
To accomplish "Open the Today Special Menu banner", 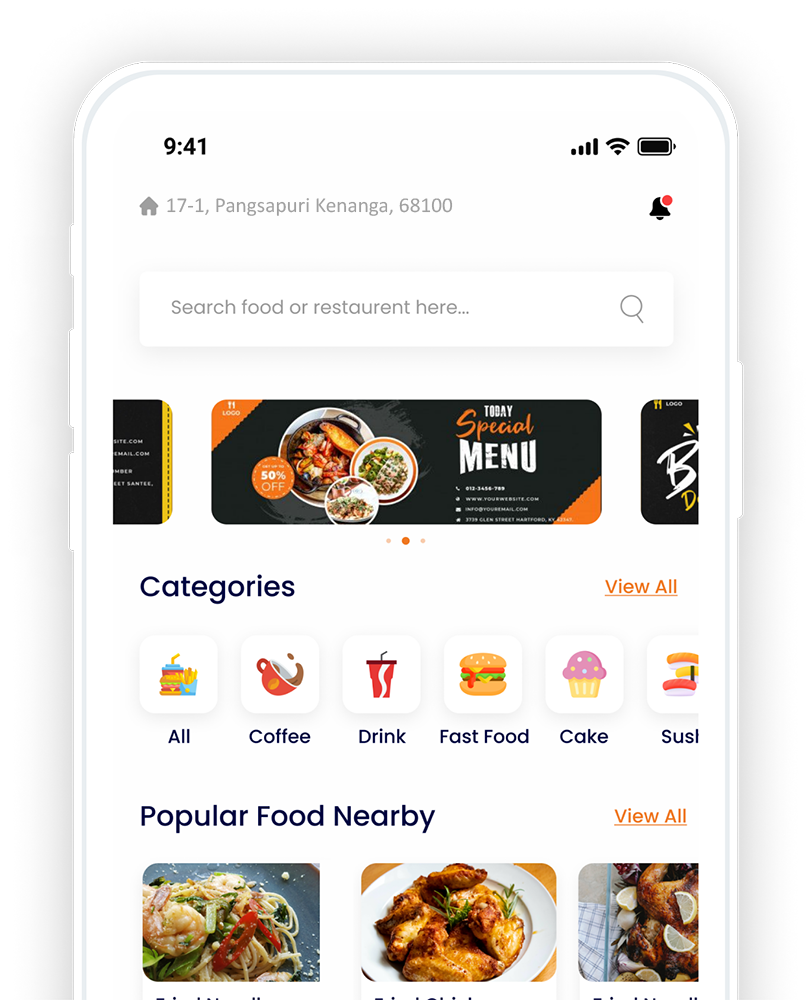I will (x=406, y=462).
